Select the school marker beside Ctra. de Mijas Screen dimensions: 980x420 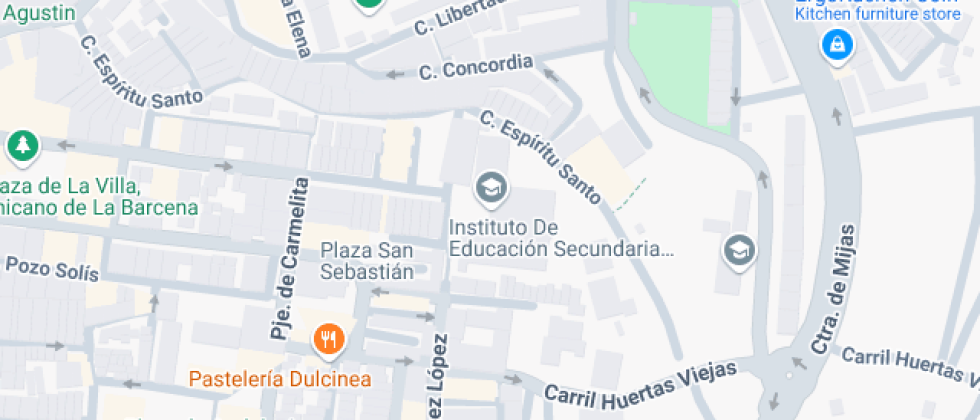pos(739,252)
